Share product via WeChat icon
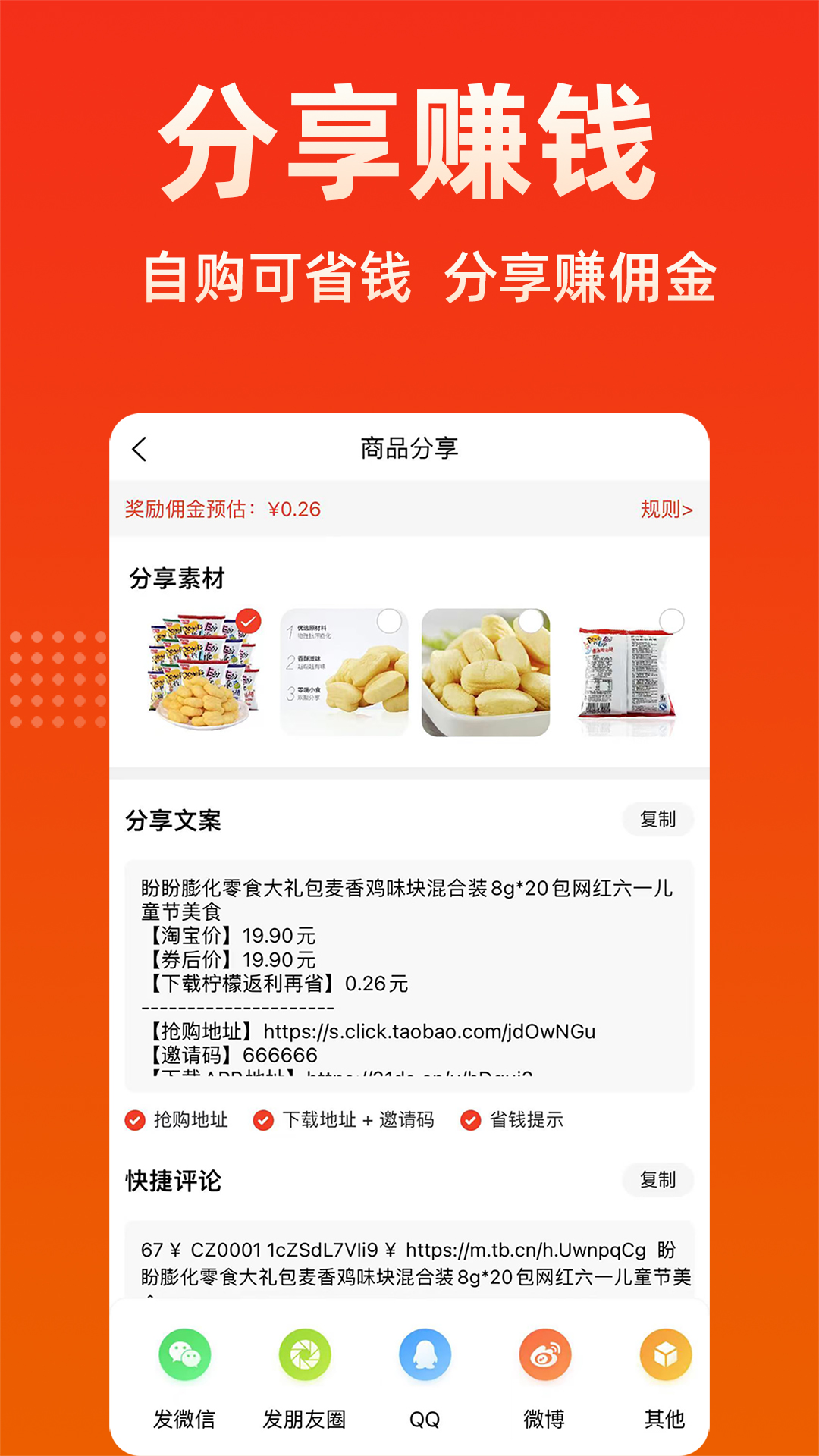819x1456 pixels. coord(184,1356)
